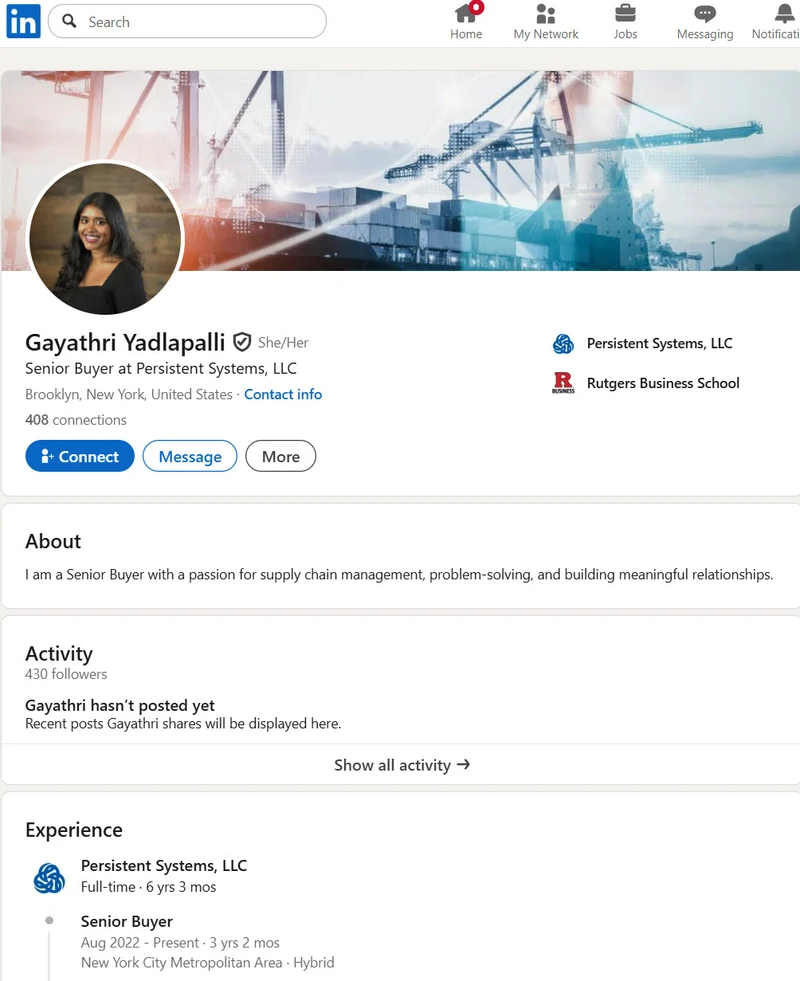Click the LinkedIn logo icon

pos(22,21)
